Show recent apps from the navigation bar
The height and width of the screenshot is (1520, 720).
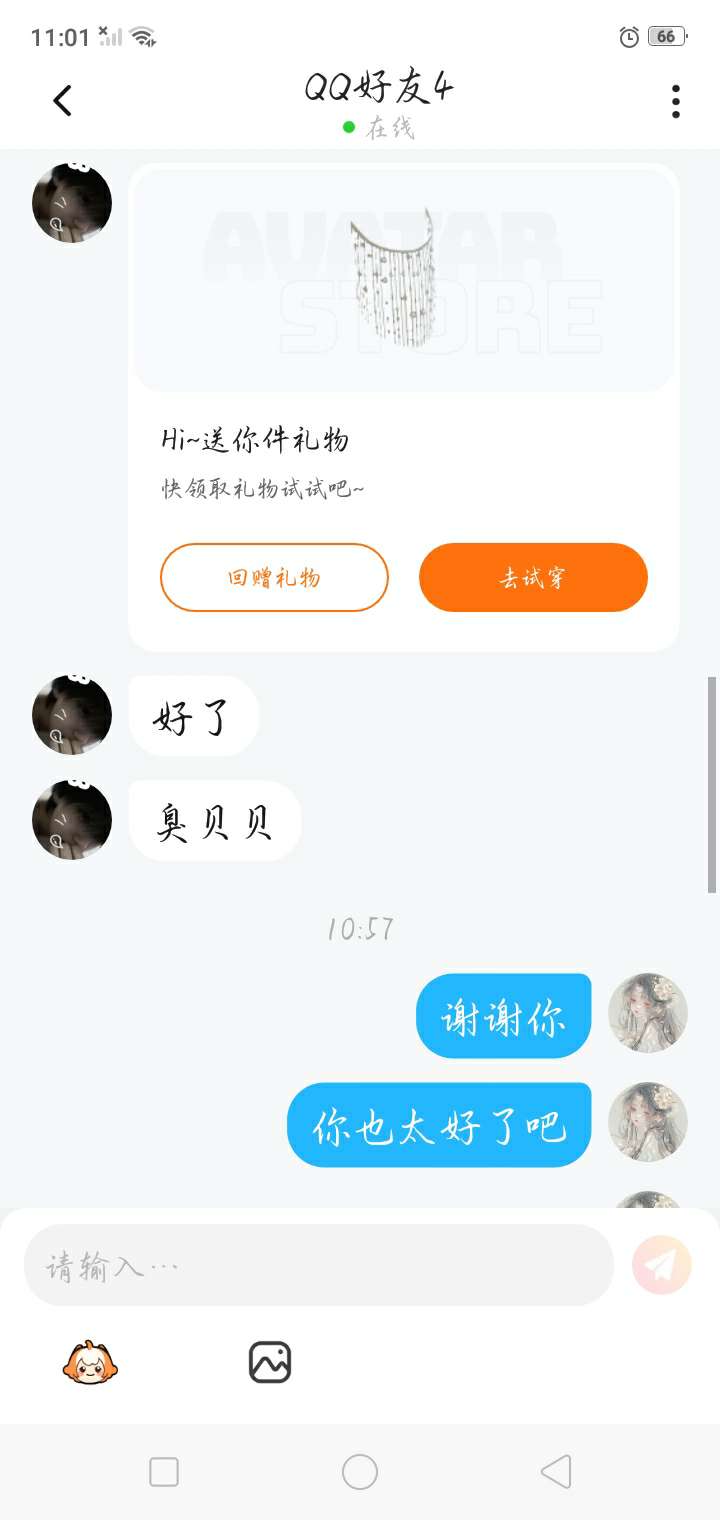(x=164, y=1472)
